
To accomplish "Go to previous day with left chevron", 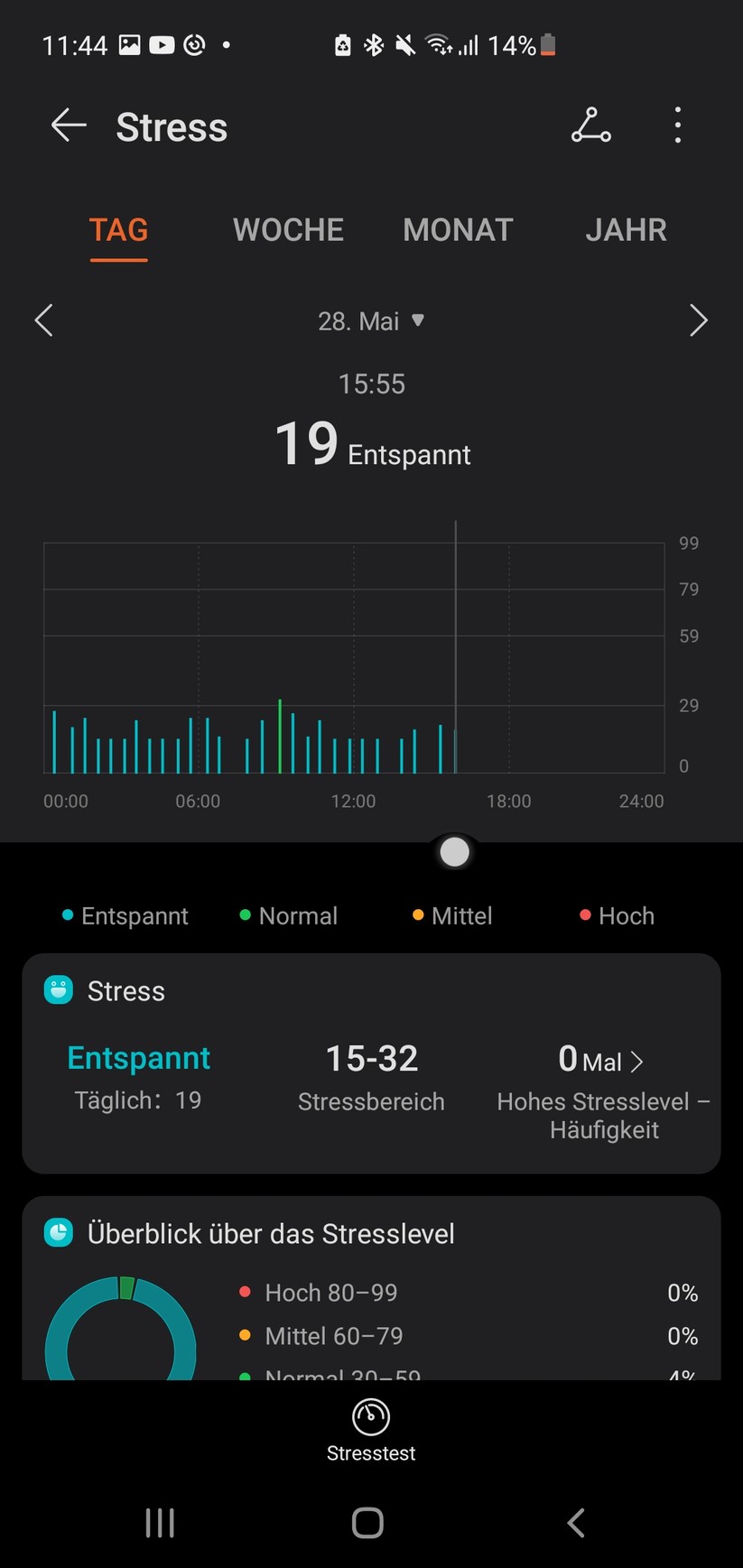I will (x=43, y=320).
